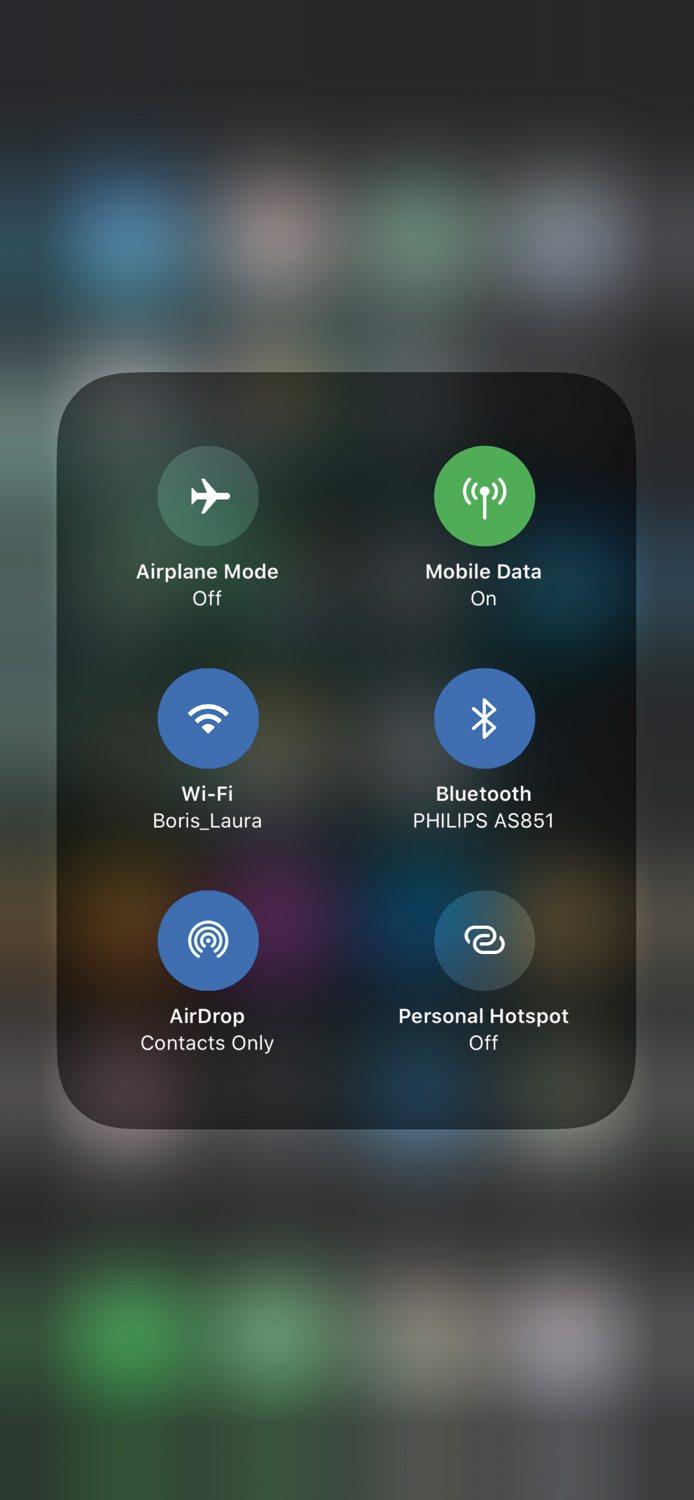Viewport: 694px width, 1500px height.
Task: Turn off Mobile Data
Action: click(x=484, y=496)
